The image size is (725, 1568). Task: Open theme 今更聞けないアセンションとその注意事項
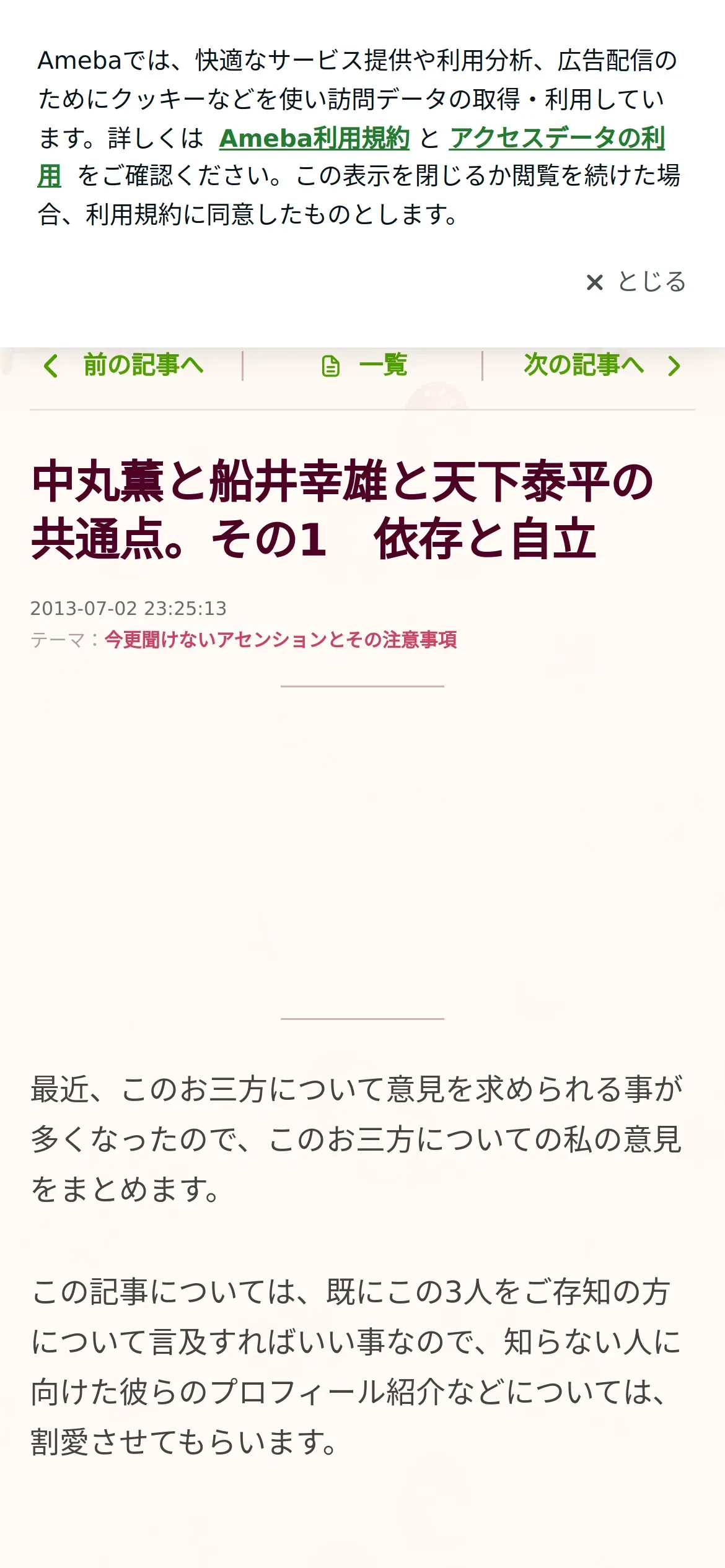coord(281,639)
